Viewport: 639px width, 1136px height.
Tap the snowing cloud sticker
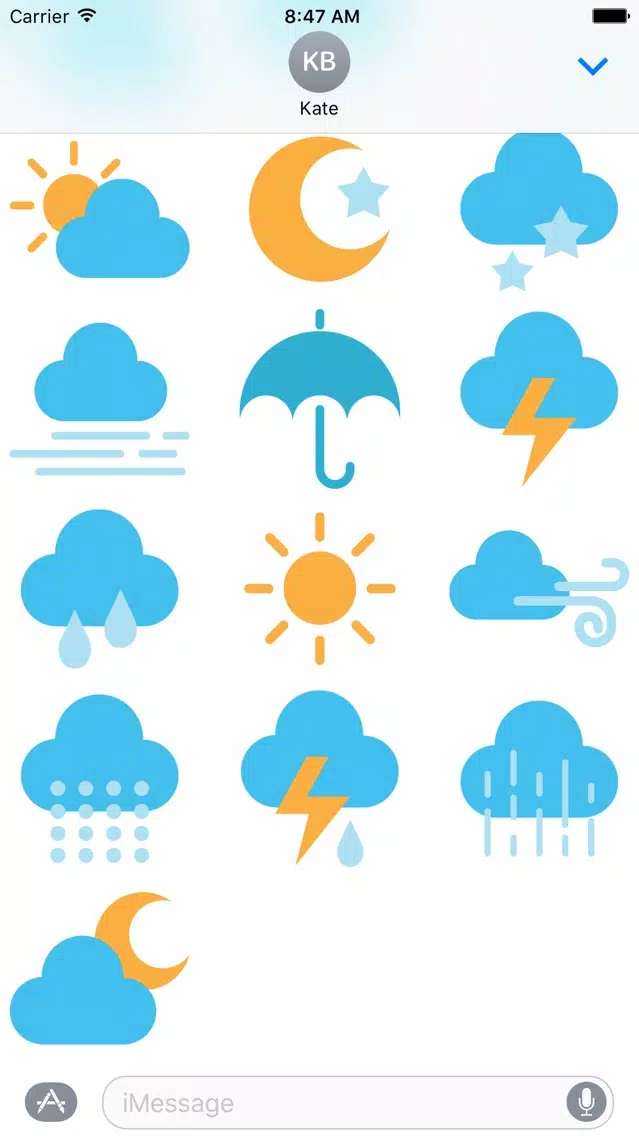100,780
